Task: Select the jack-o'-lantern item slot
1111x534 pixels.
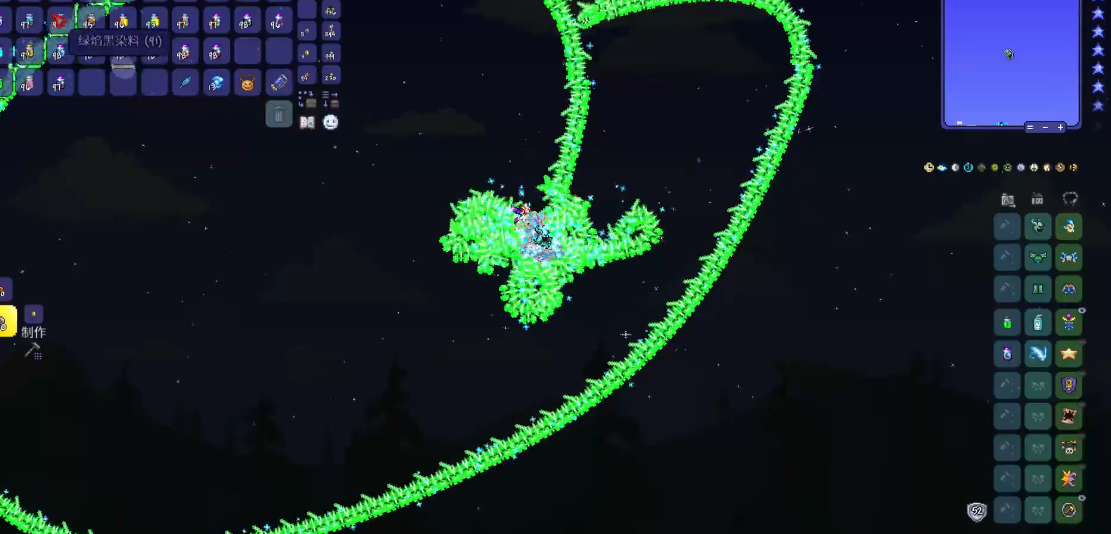Action: pos(247,83)
